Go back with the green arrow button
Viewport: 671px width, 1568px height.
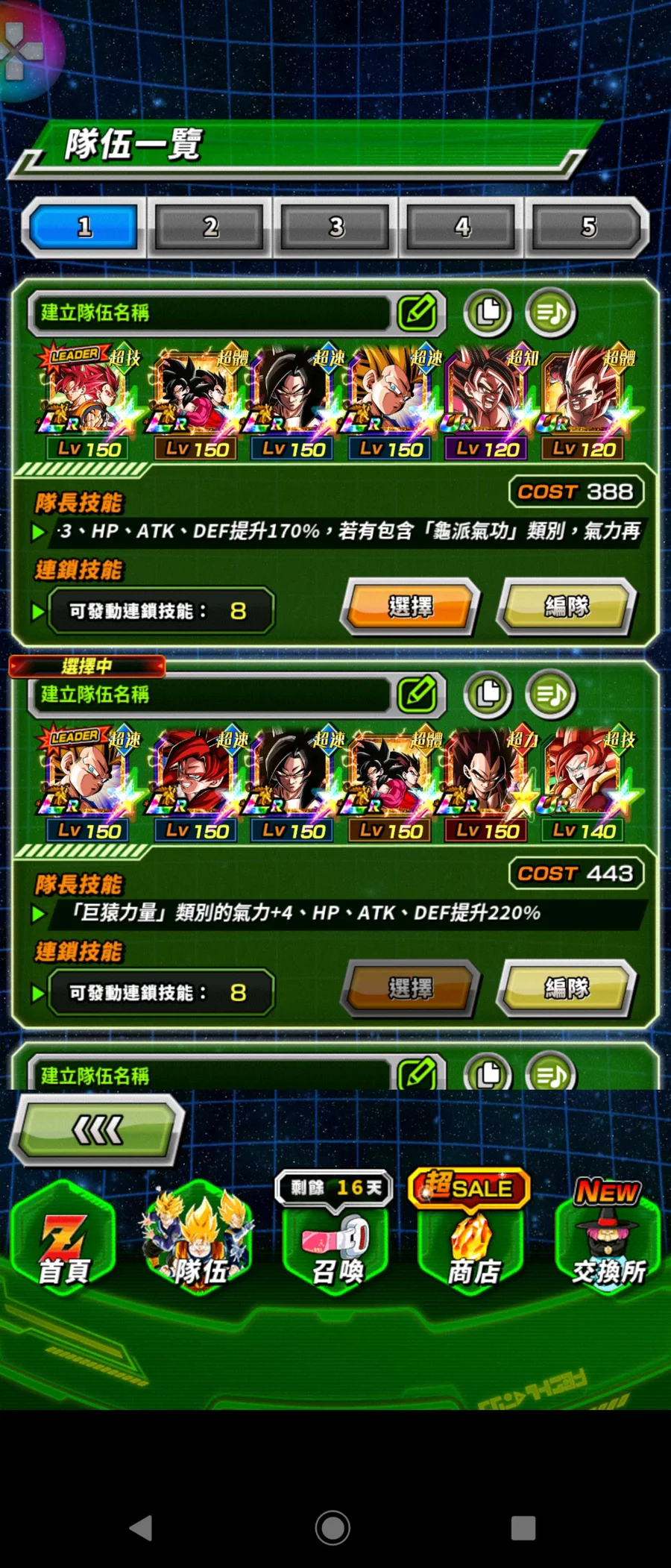click(97, 1130)
